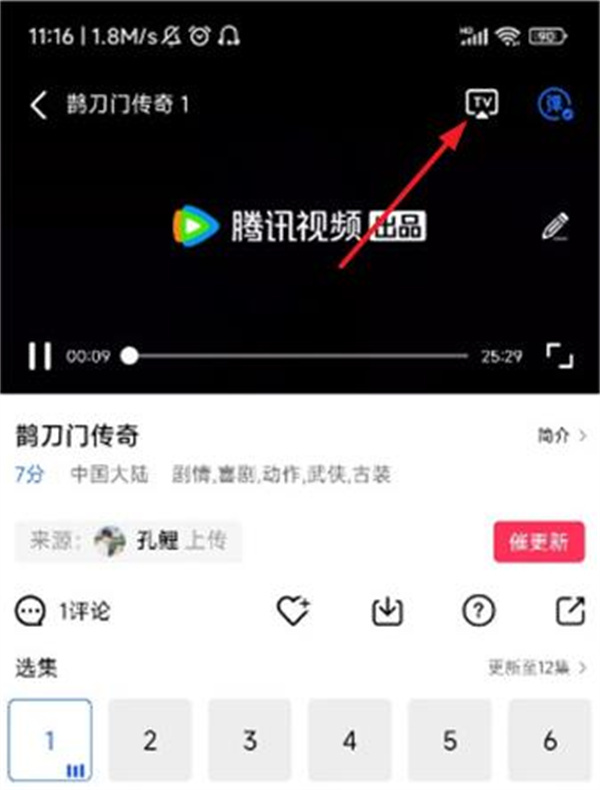Pause the video playback
Viewport: 600px width, 790px height.
pos(39,356)
